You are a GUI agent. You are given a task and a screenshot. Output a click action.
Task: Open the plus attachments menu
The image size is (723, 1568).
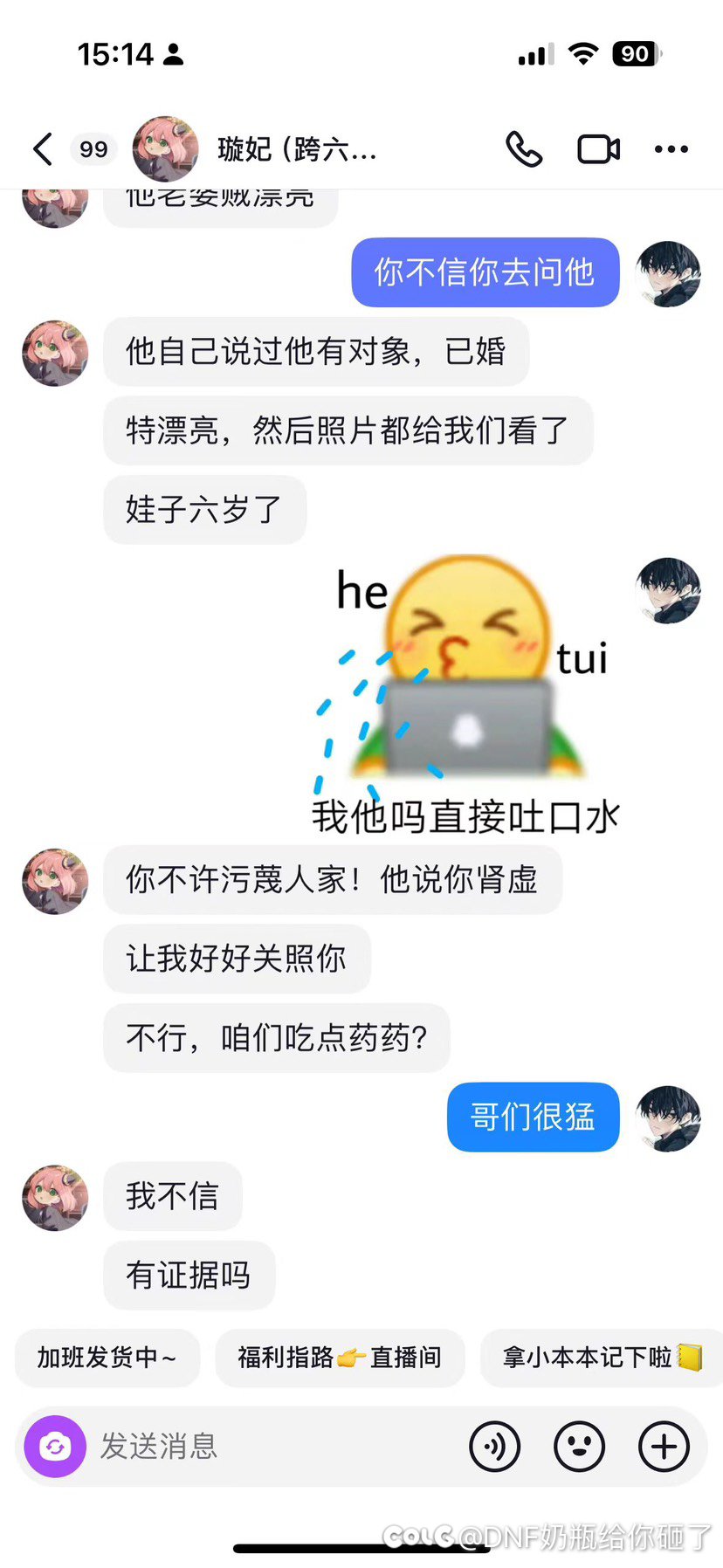(664, 1447)
